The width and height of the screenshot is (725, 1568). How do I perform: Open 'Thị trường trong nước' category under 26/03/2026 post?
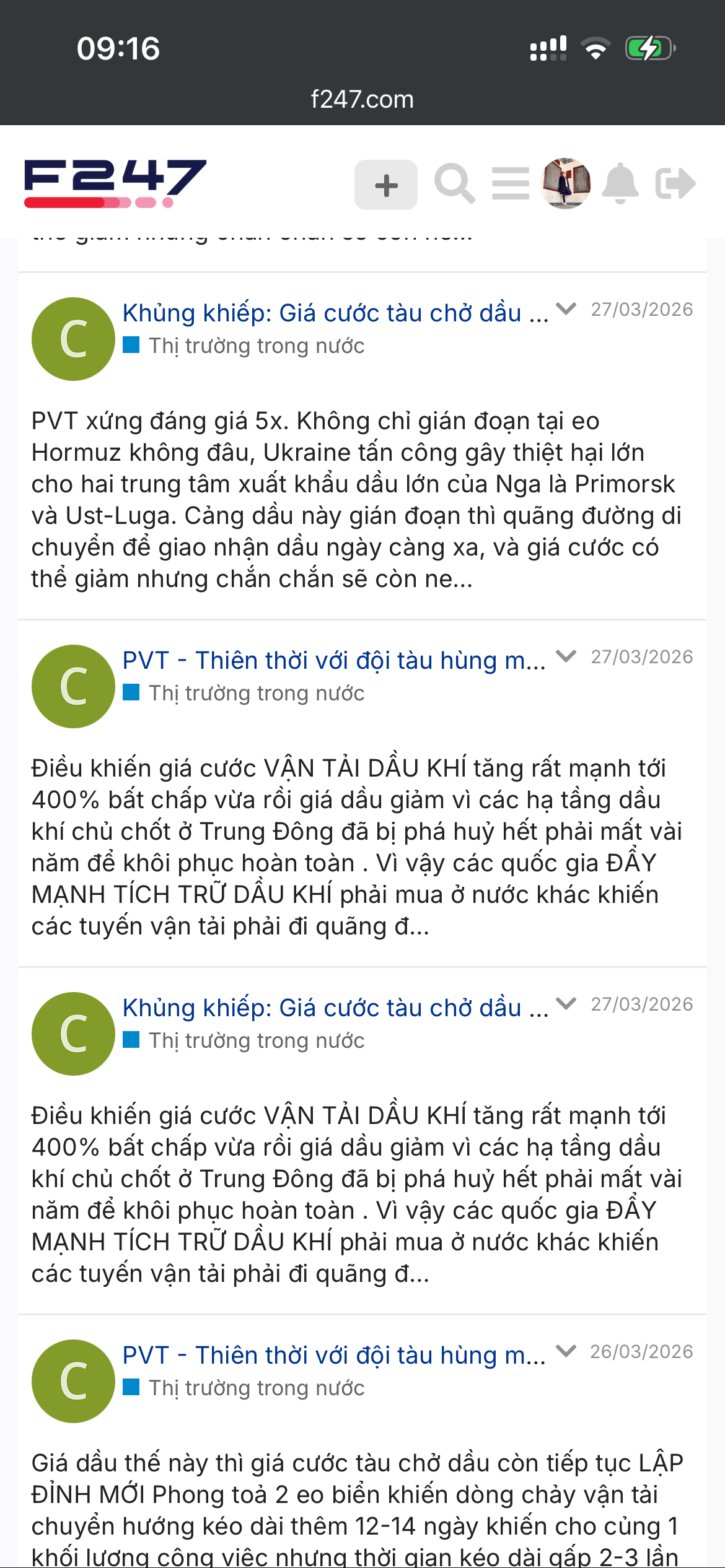[256, 1388]
